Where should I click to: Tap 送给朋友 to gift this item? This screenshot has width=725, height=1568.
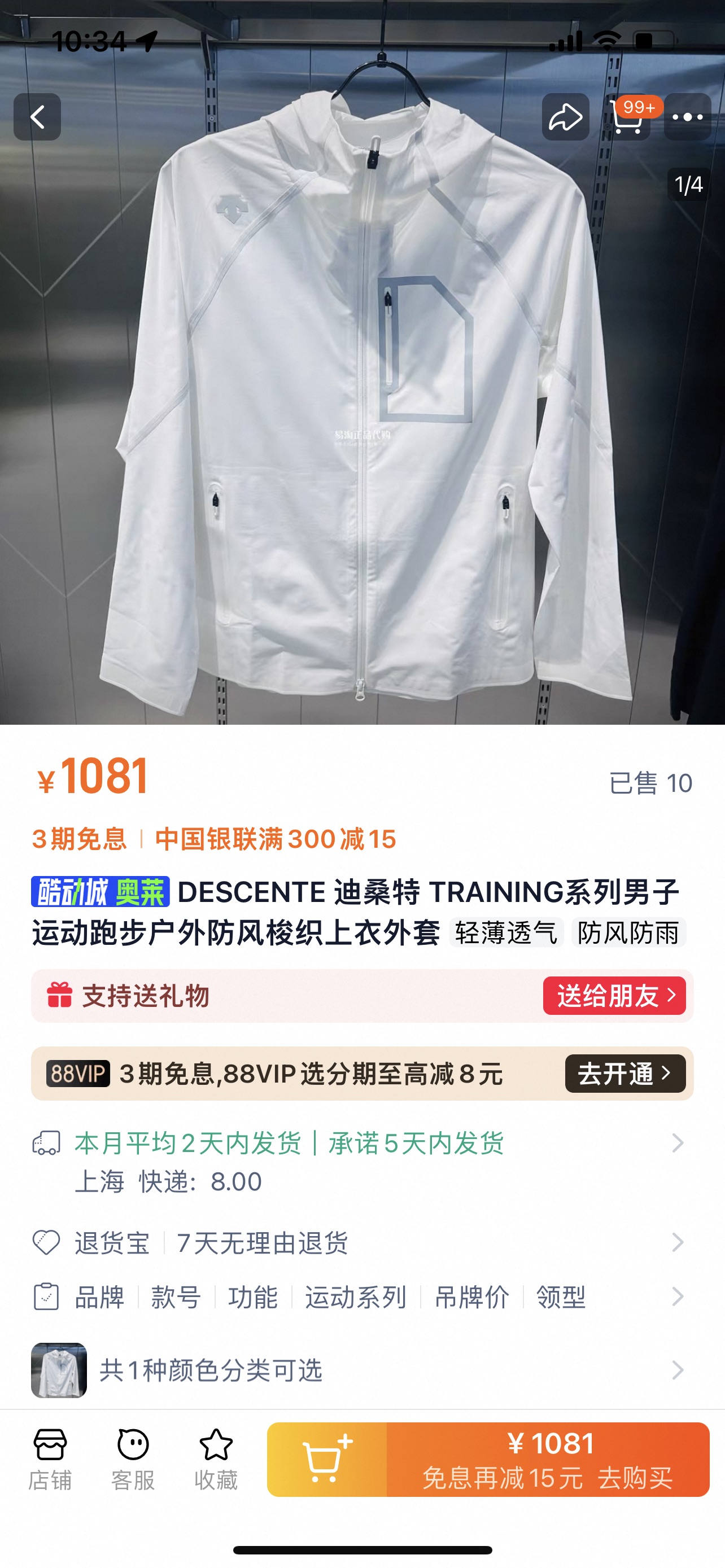click(x=614, y=996)
